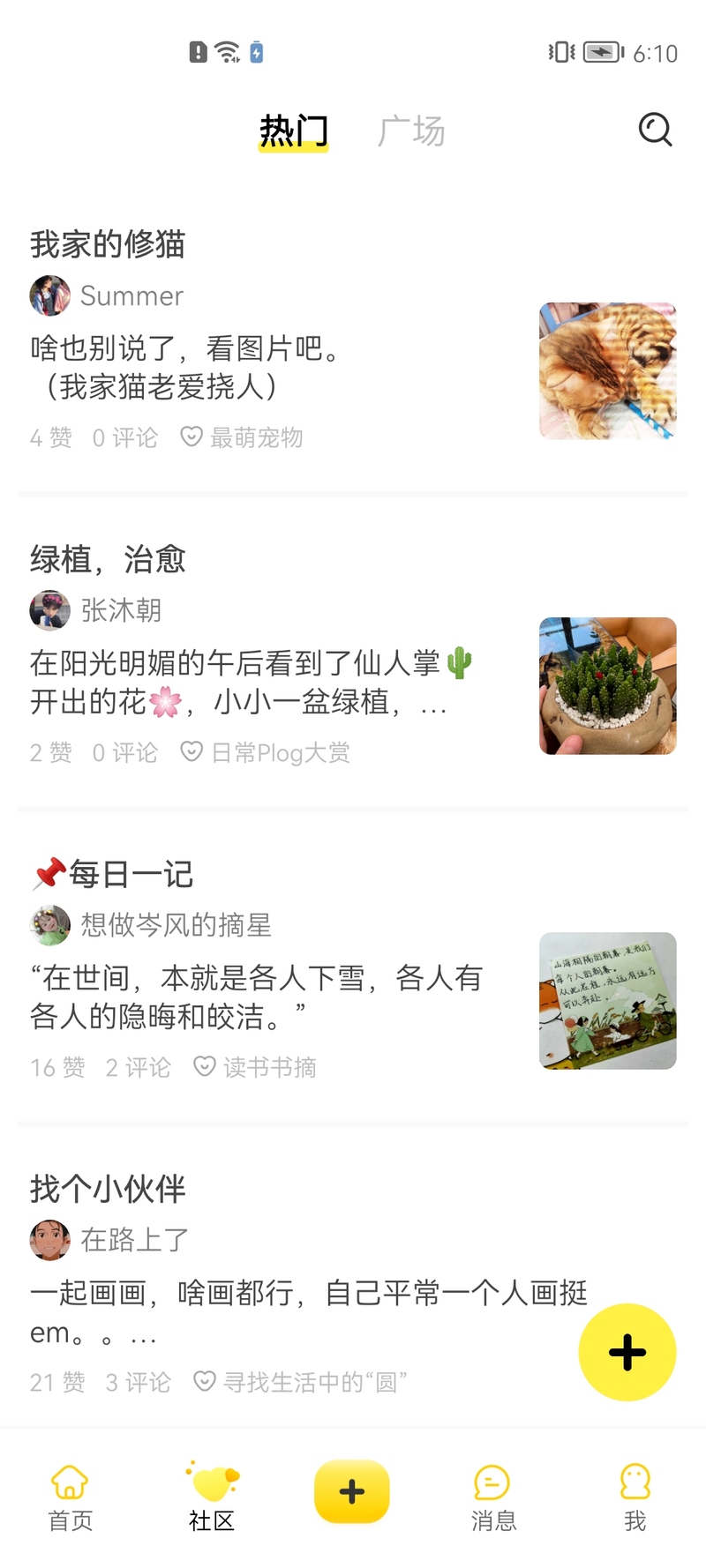This screenshot has width=706, height=1568.
Task: Tap the center plus button in bottom bar
Action: coord(352,1491)
